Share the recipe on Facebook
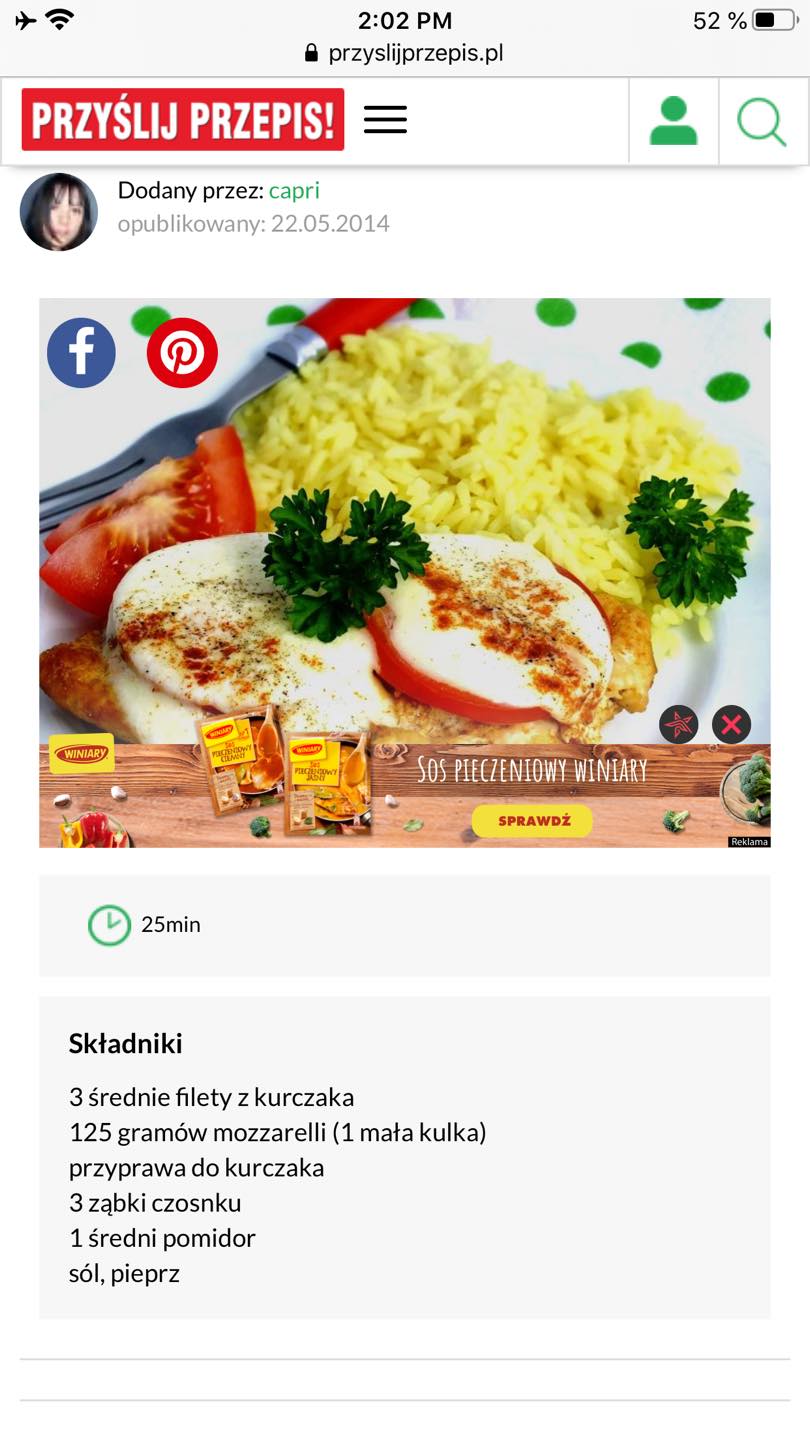The height and width of the screenshot is (1440, 810). [x=81, y=353]
